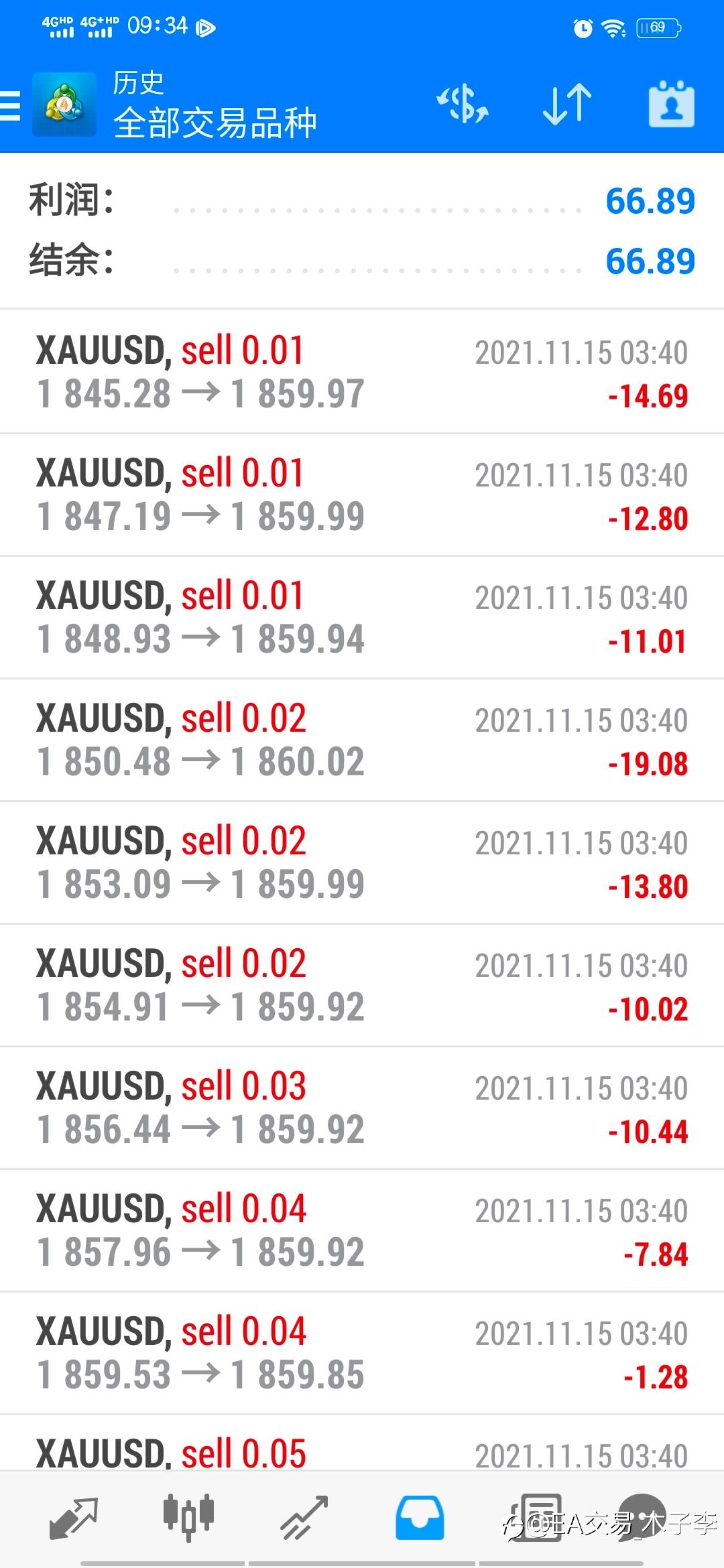Open the News tab
The width and height of the screenshot is (724, 1568).
[535, 1518]
